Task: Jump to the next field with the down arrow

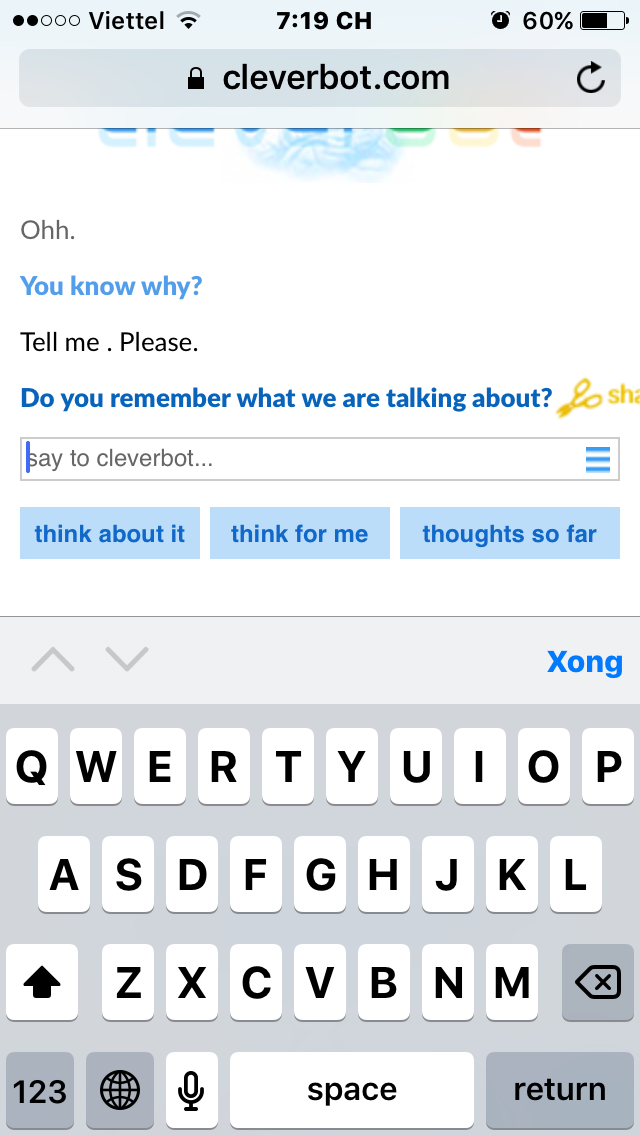Action: coord(127,660)
